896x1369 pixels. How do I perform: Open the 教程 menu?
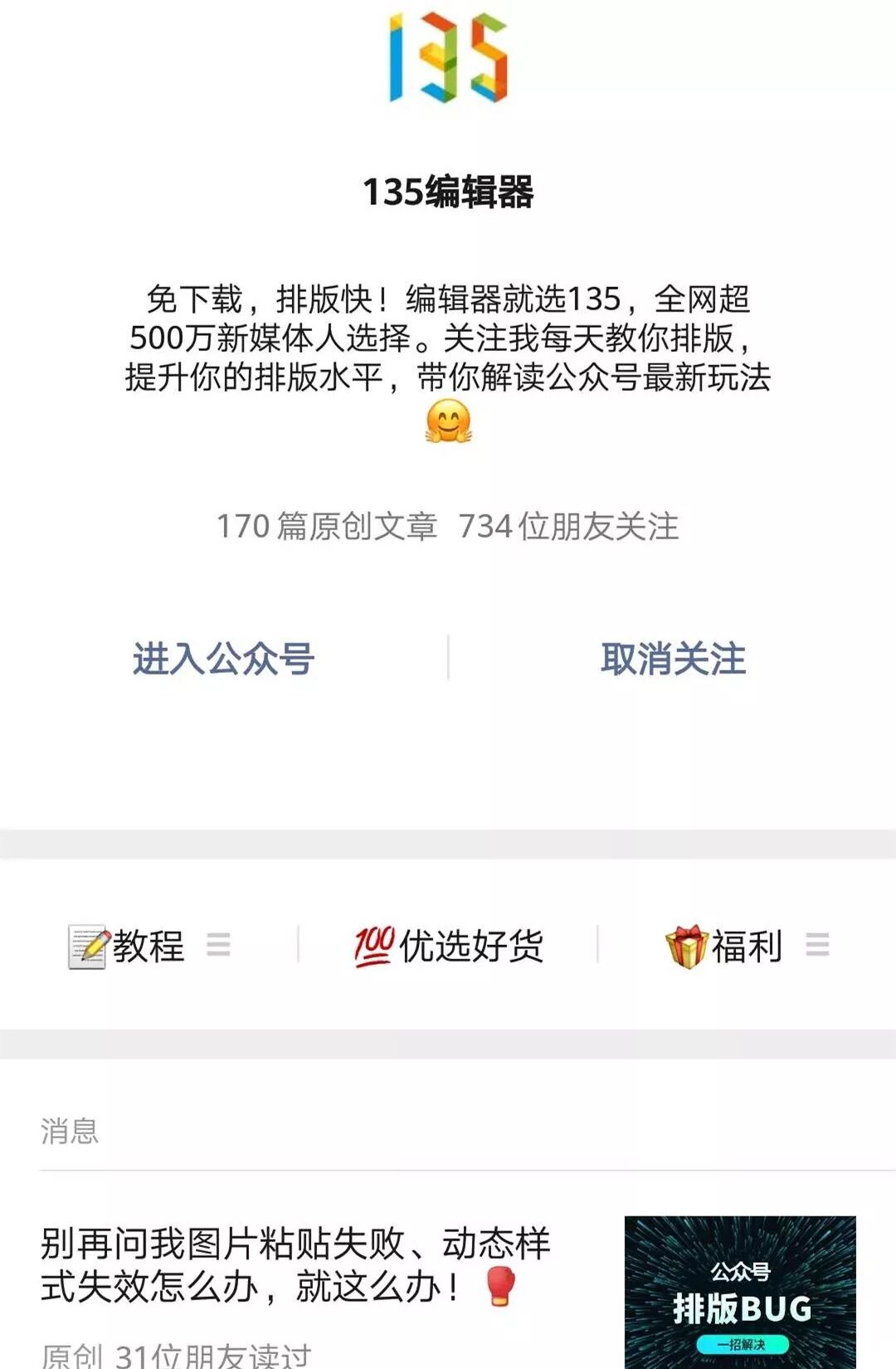(x=149, y=946)
